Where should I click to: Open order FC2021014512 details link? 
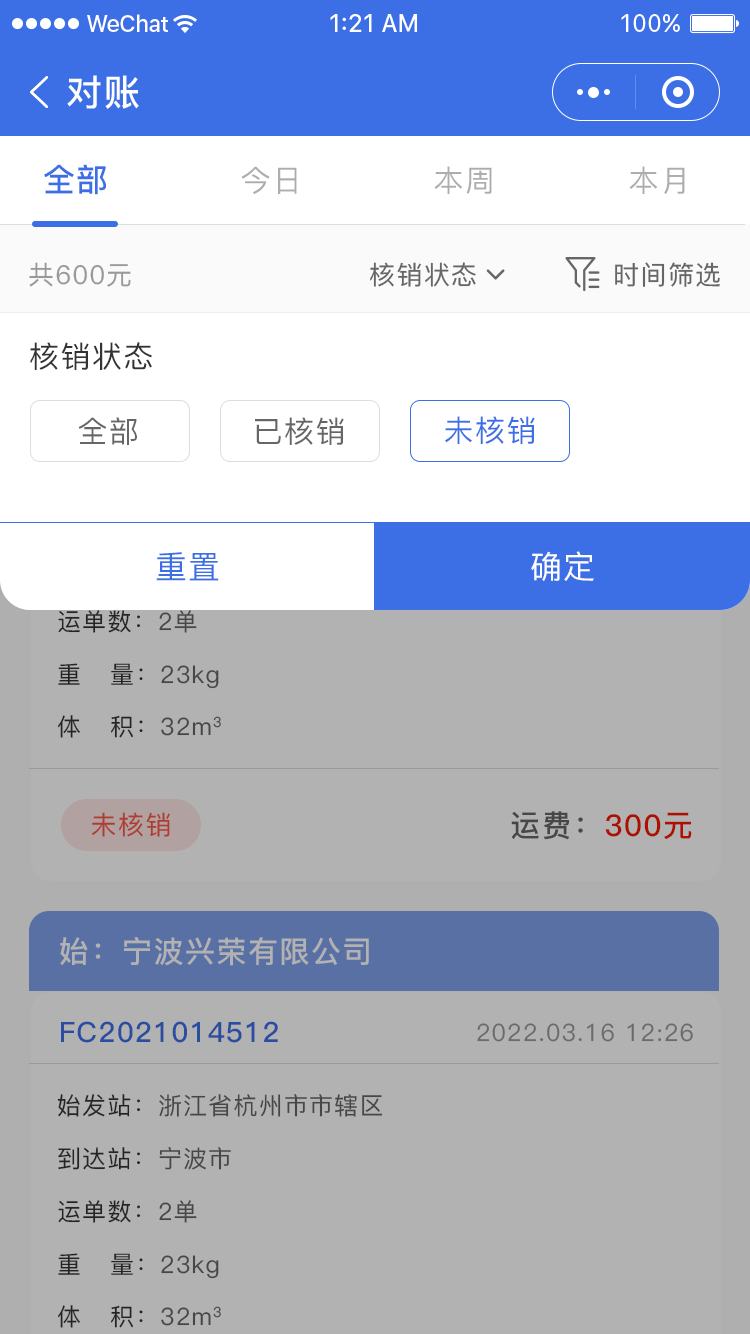(x=169, y=1033)
